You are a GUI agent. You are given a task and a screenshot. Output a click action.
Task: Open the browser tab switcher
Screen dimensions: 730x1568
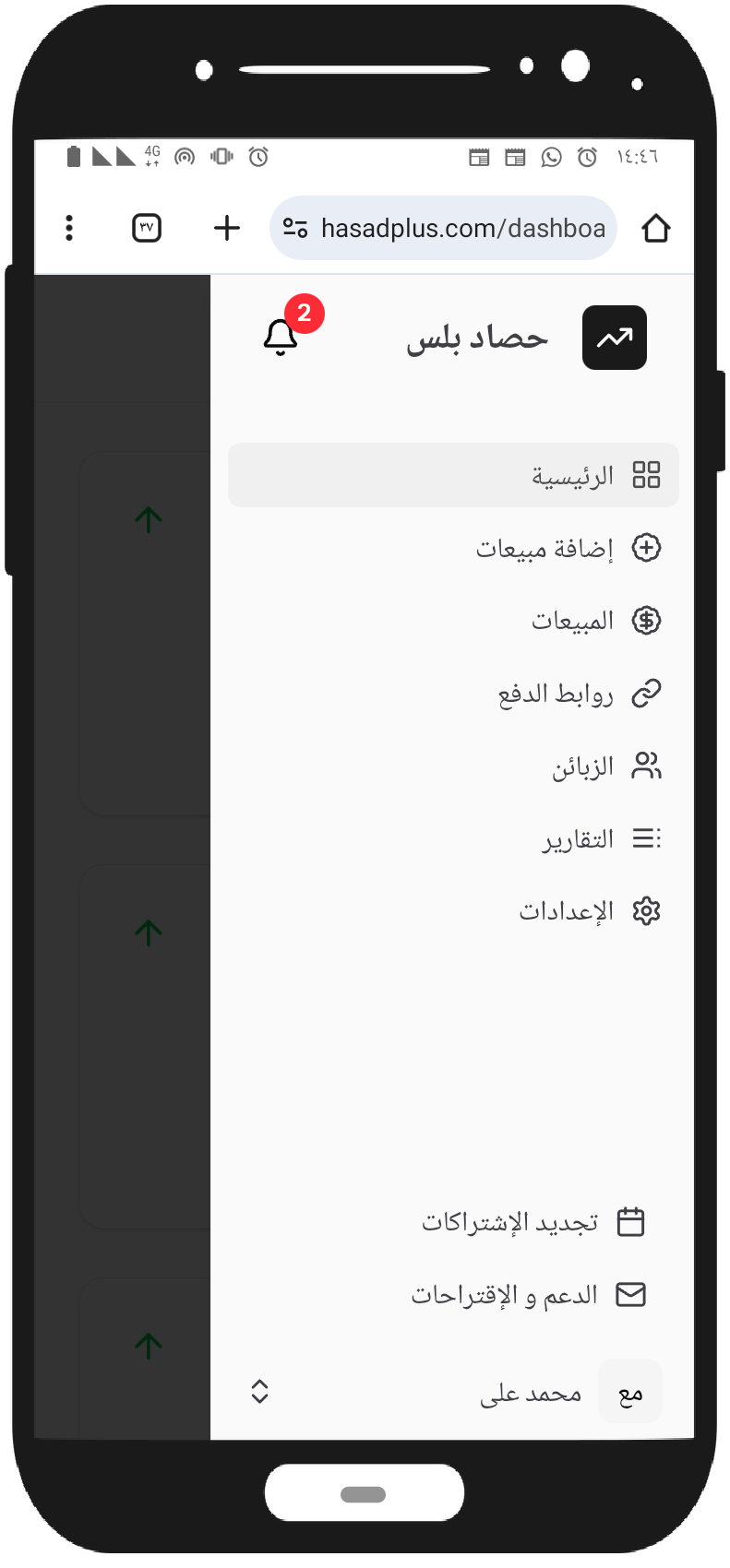pyautogui.click(x=147, y=228)
